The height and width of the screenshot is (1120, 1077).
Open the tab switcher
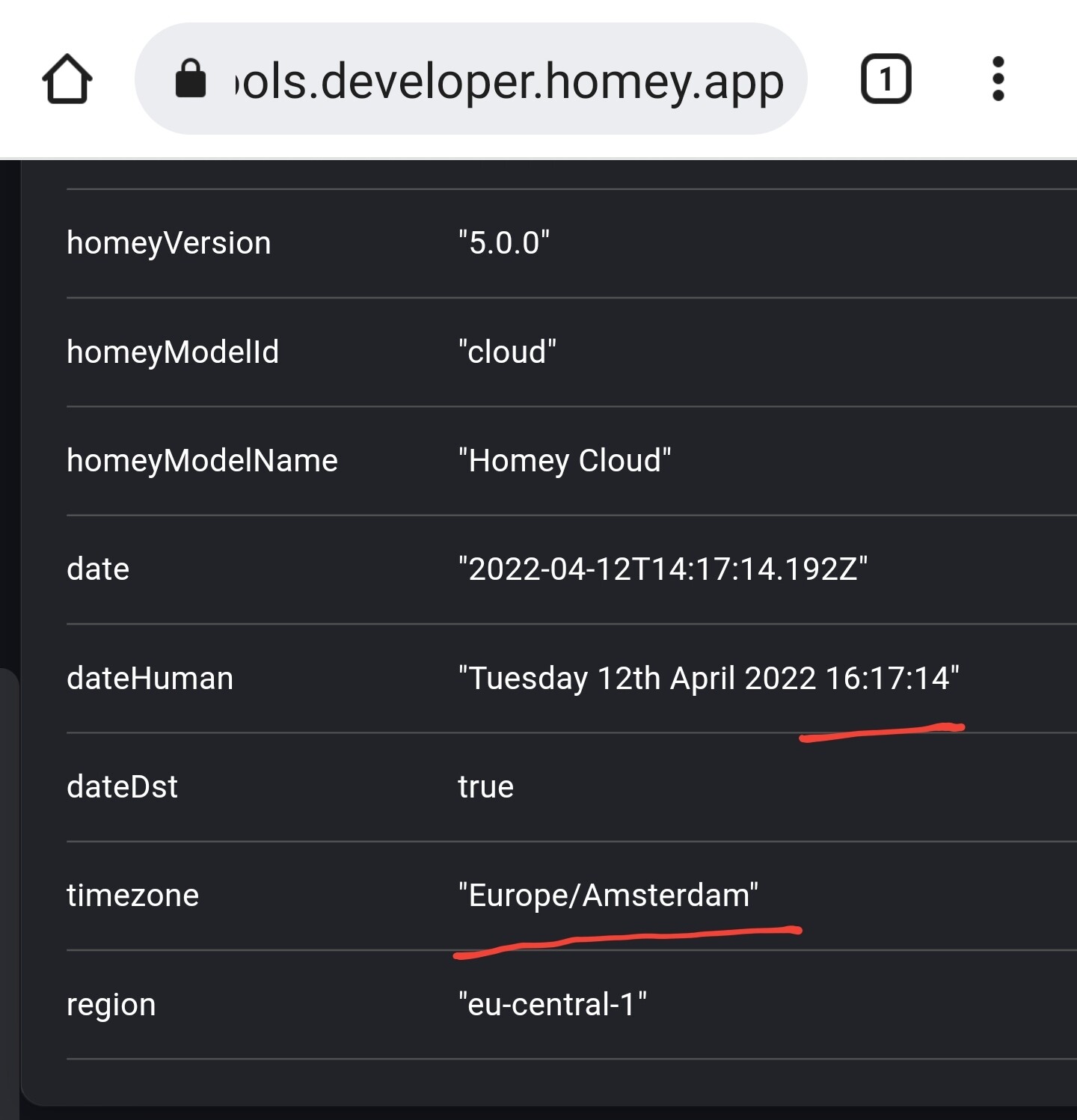tap(886, 79)
